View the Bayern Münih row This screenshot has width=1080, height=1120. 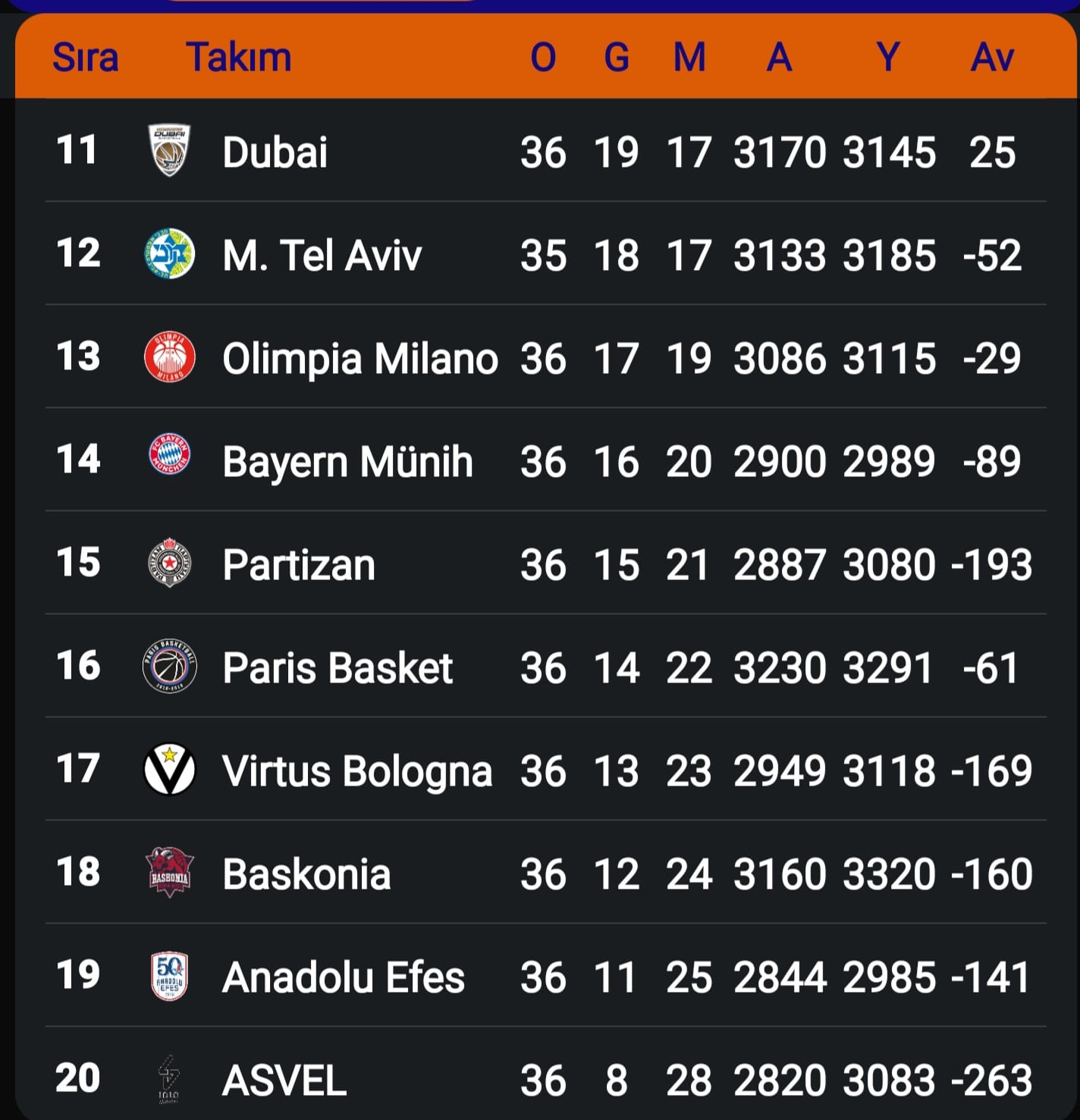click(347, 461)
